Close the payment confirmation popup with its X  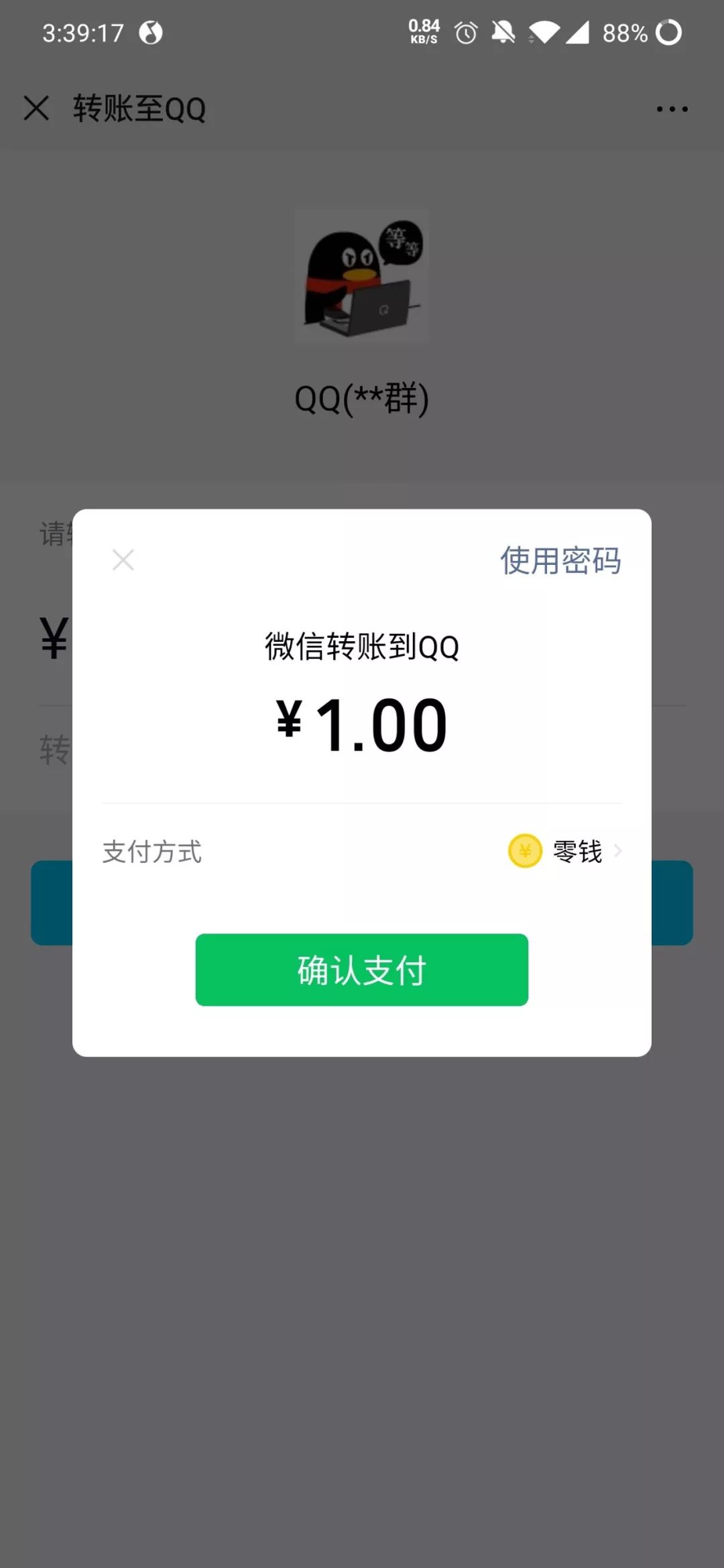123,561
